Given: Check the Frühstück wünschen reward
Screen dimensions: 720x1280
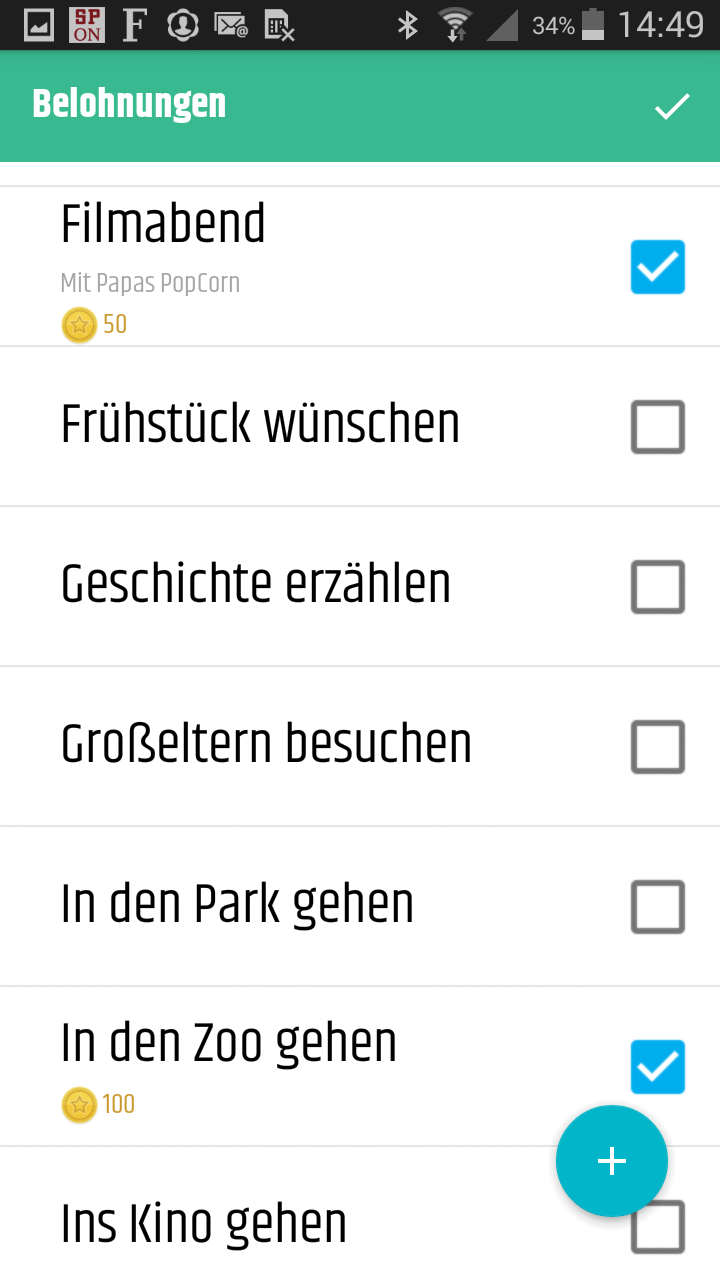Looking at the screenshot, I should click(x=657, y=426).
